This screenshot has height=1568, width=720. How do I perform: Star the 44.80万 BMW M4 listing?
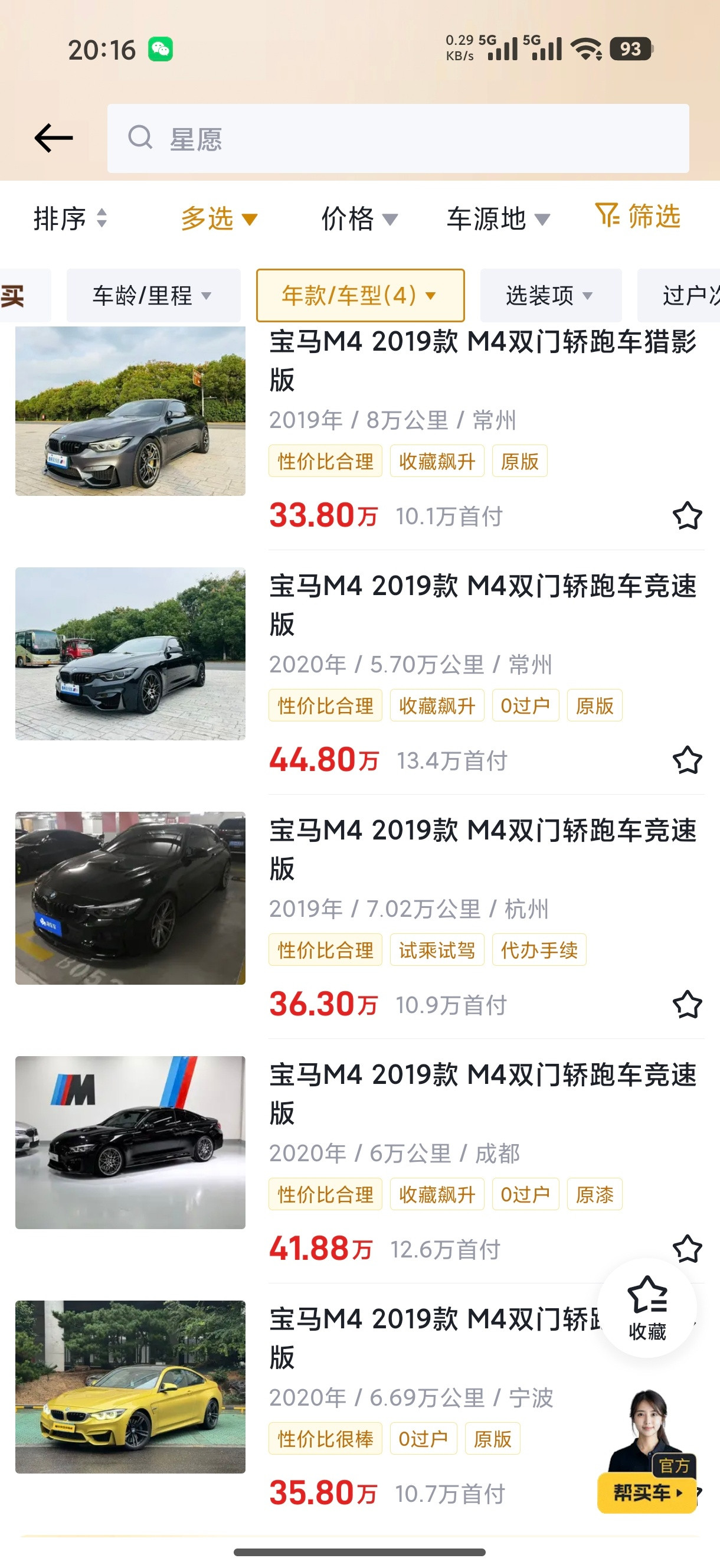point(688,760)
